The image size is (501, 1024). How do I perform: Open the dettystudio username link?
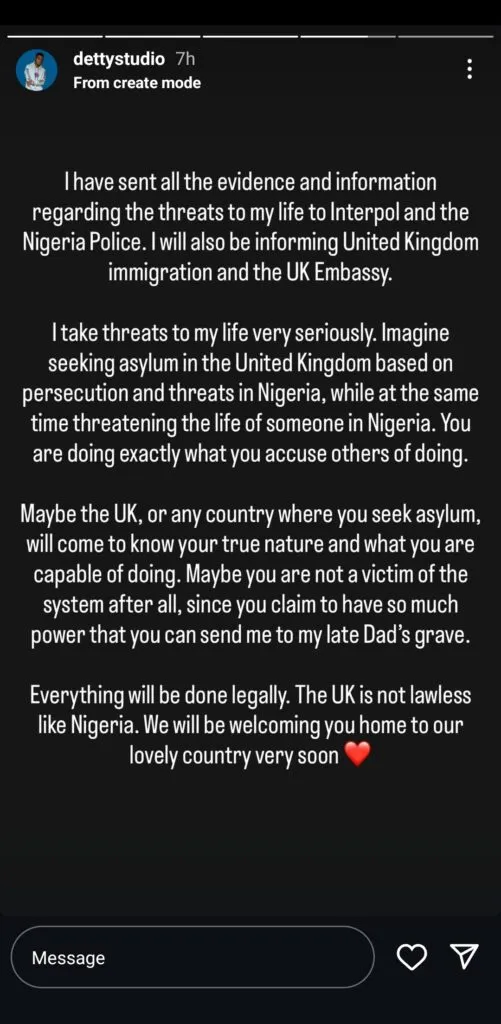point(118,59)
